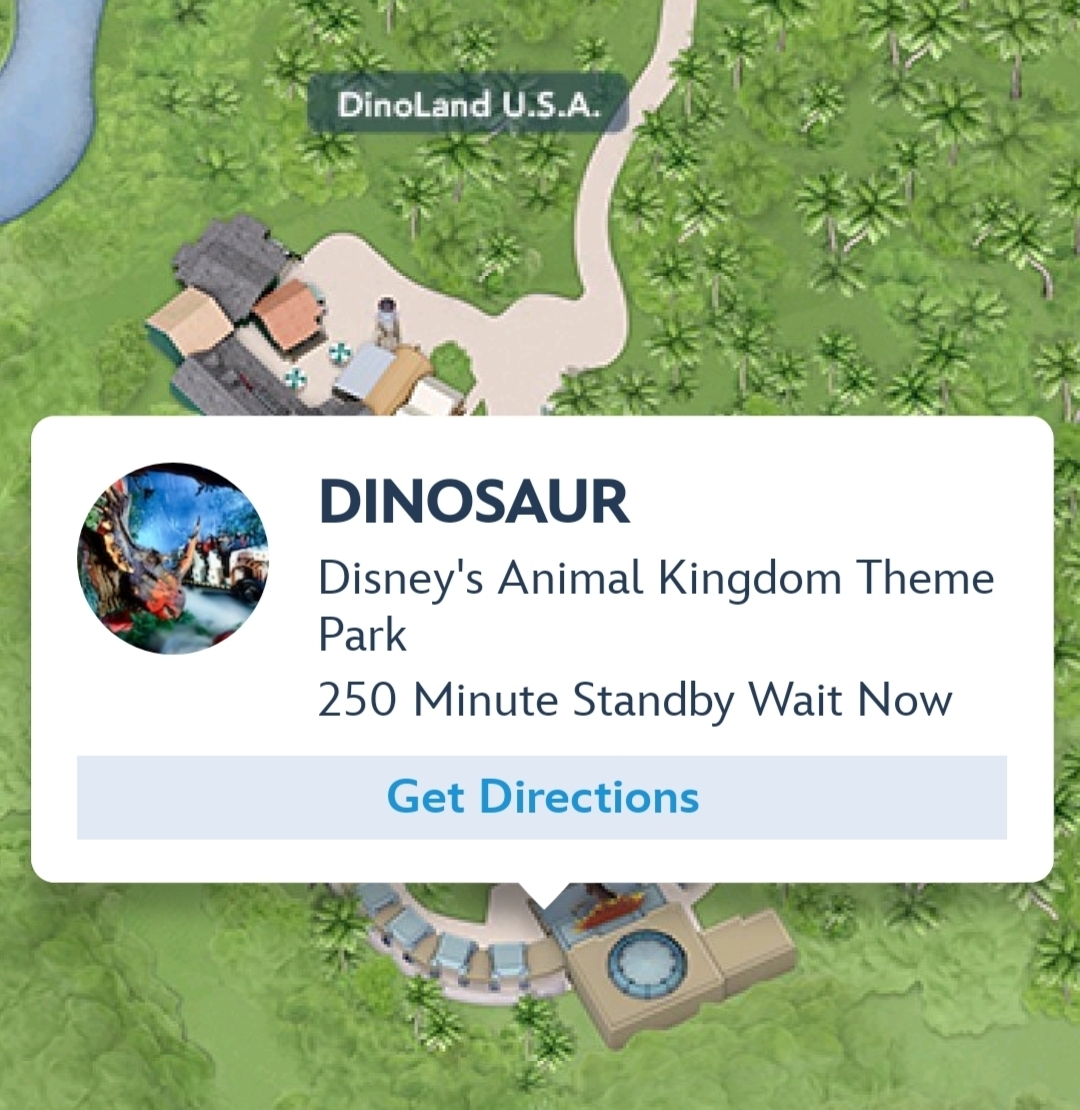This screenshot has width=1080, height=1110.
Task: Tap the Get Directions button
Action: [x=541, y=797]
